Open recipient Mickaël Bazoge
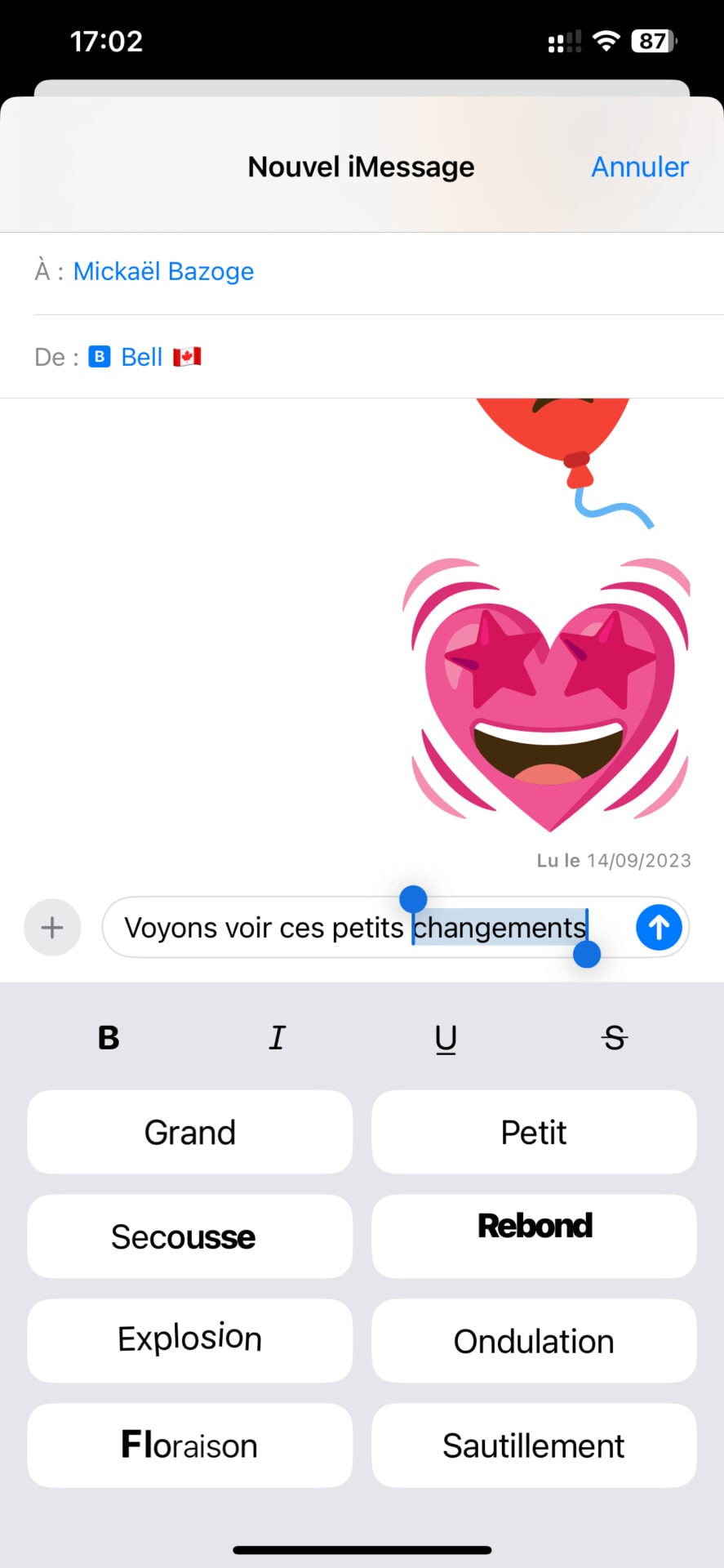 pyautogui.click(x=163, y=271)
